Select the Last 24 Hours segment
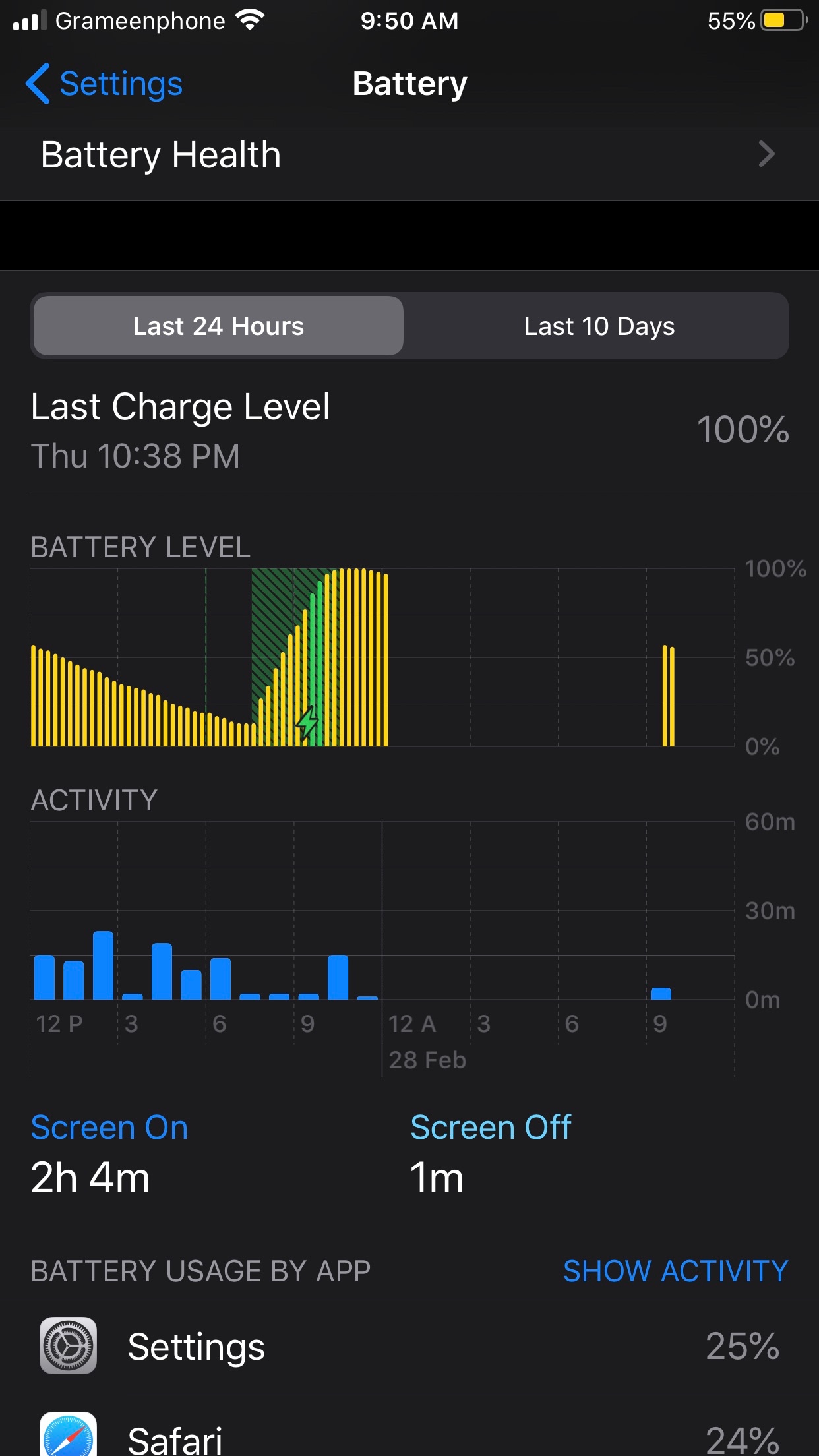 pyautogui.click(x=218, y=326)
